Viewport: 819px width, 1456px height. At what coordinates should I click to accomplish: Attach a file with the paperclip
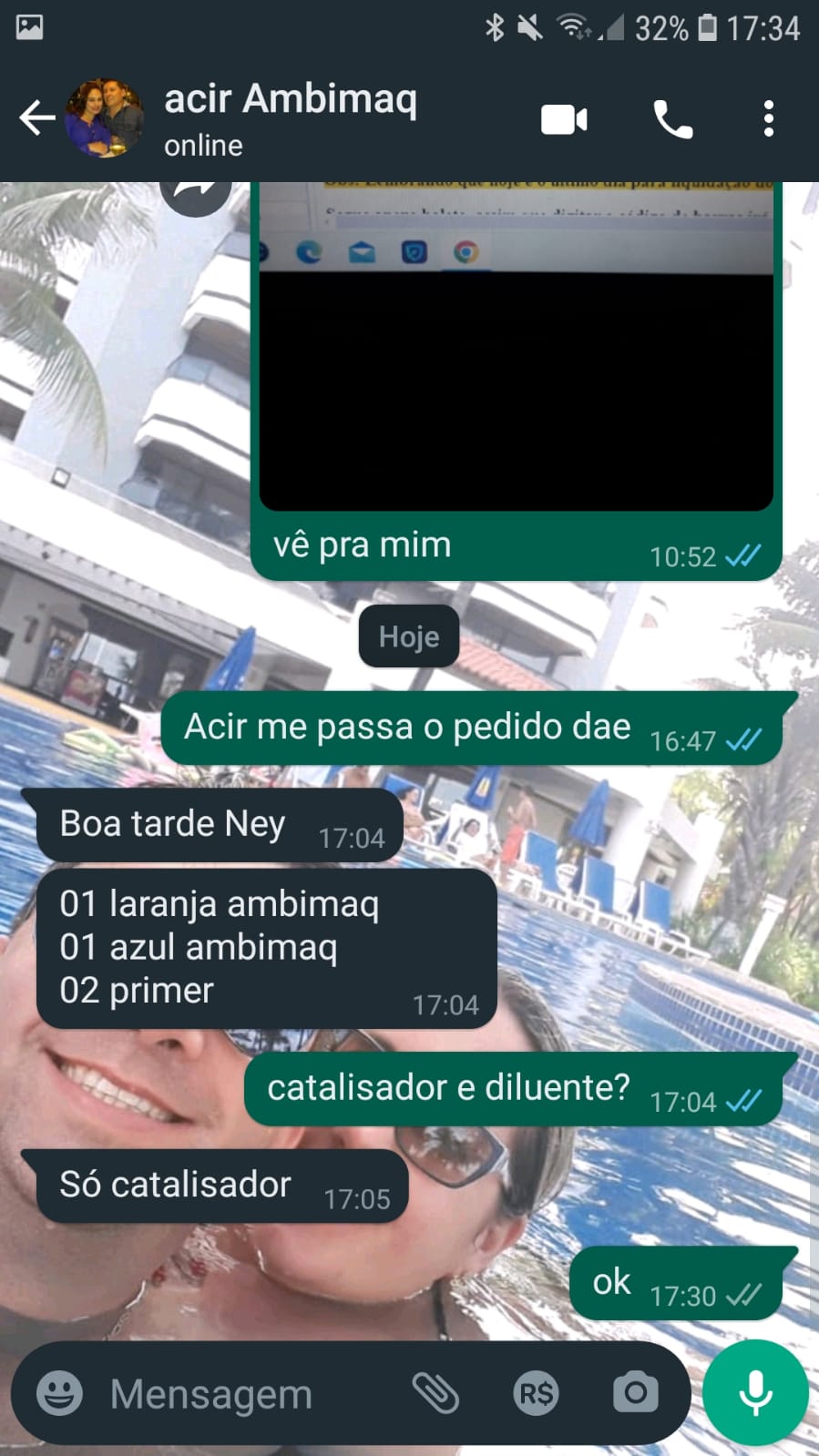pyautogui.click(x=435, y=1393)
